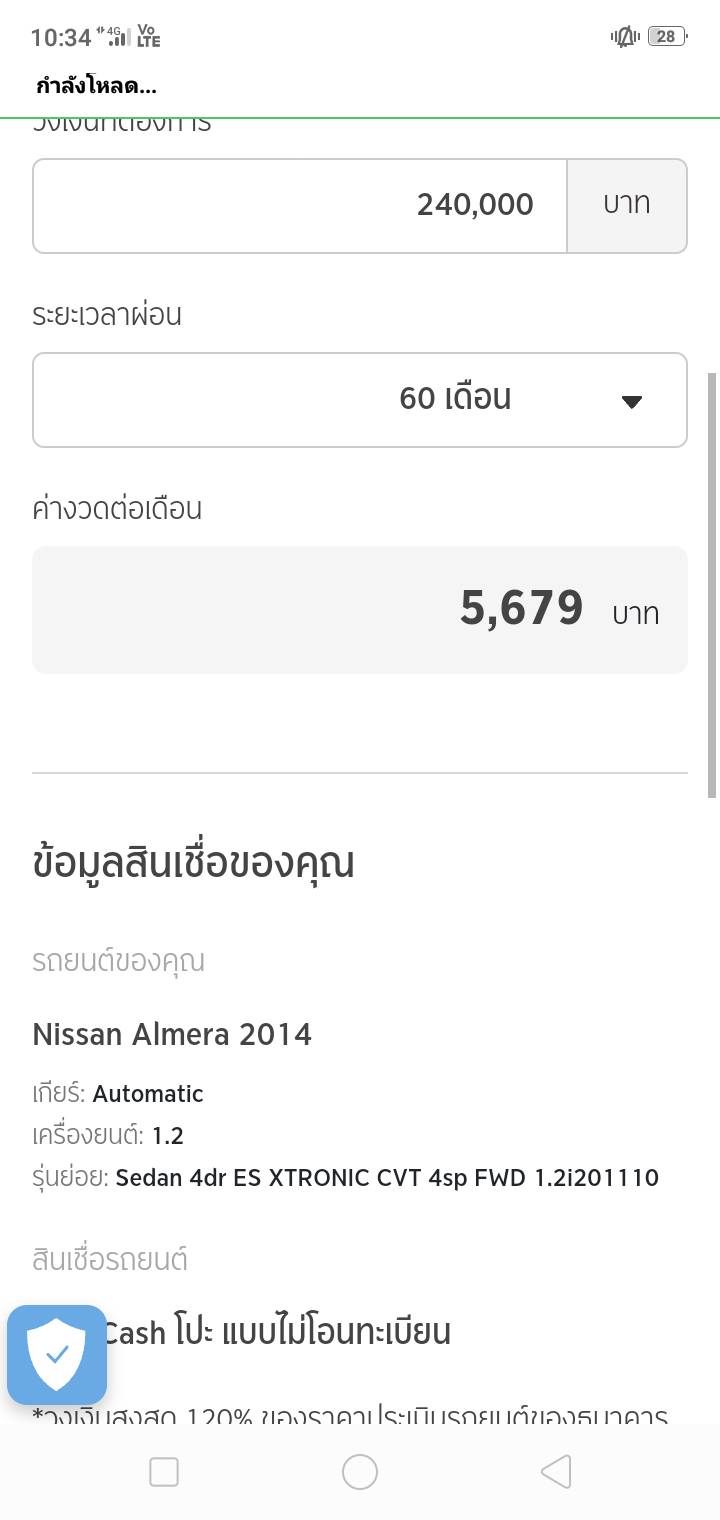
Task: Edit the 240,000 baht loan amount field
Action: coord(300,205)
